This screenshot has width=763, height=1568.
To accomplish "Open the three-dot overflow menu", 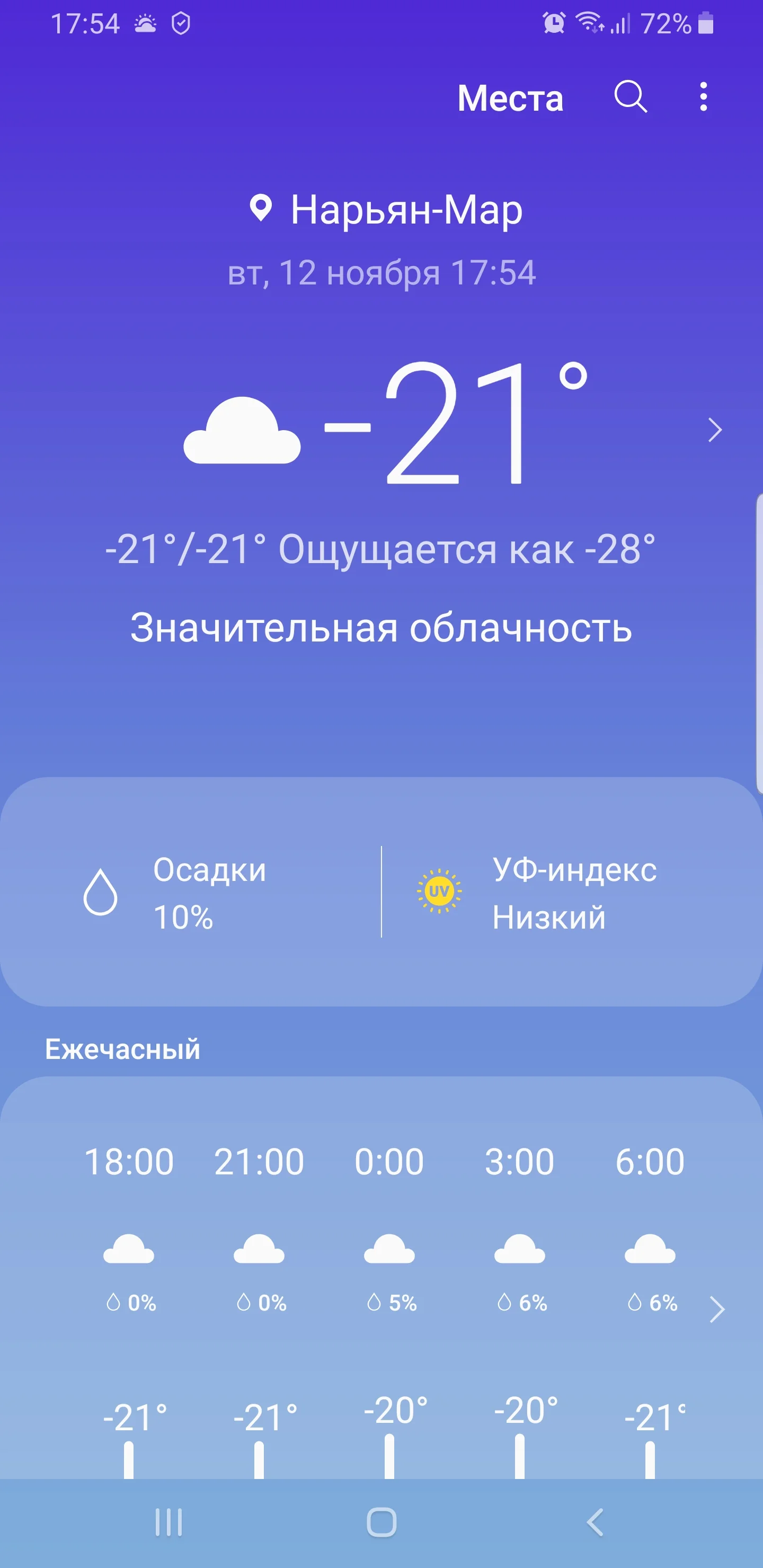I will 703,97.
